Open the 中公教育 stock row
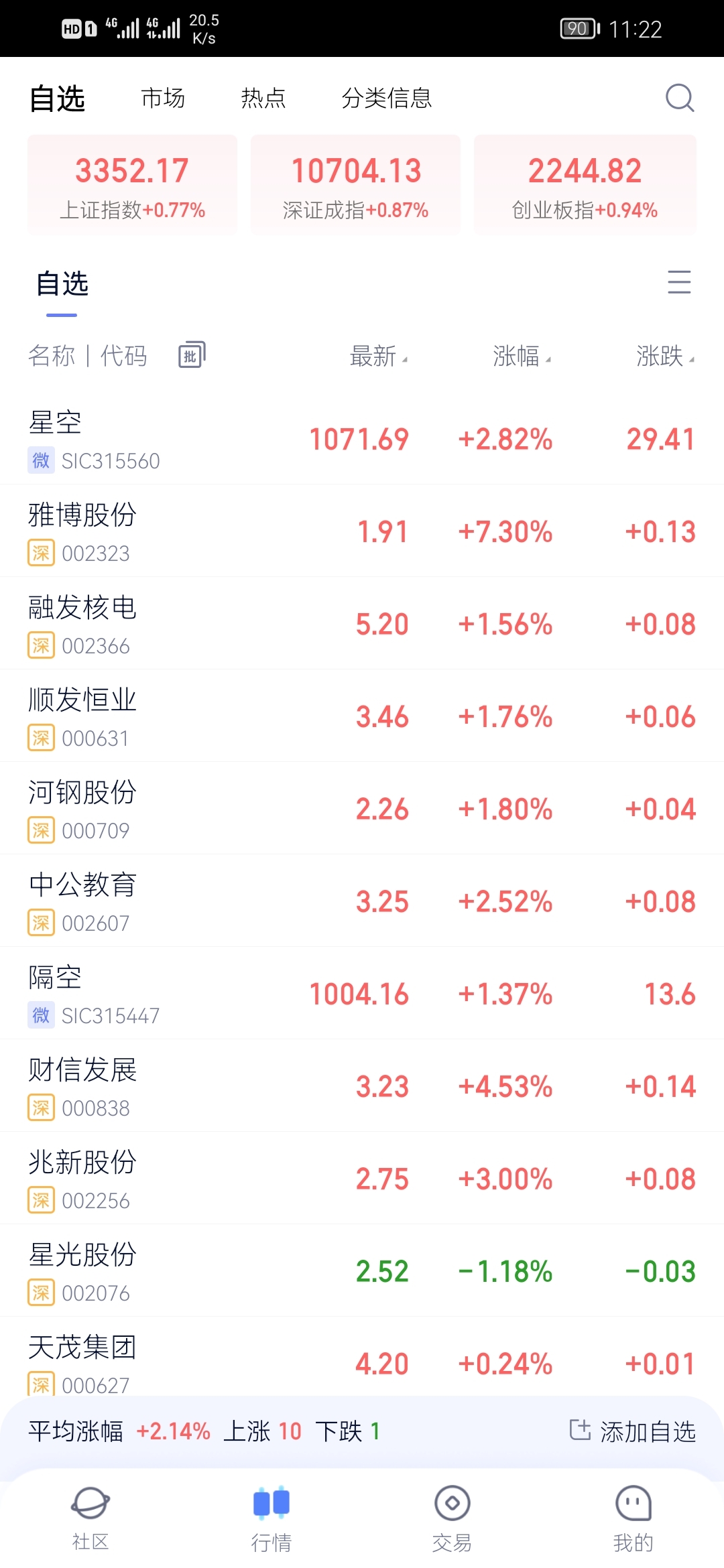724x1568 pixels. pos(362,901)
